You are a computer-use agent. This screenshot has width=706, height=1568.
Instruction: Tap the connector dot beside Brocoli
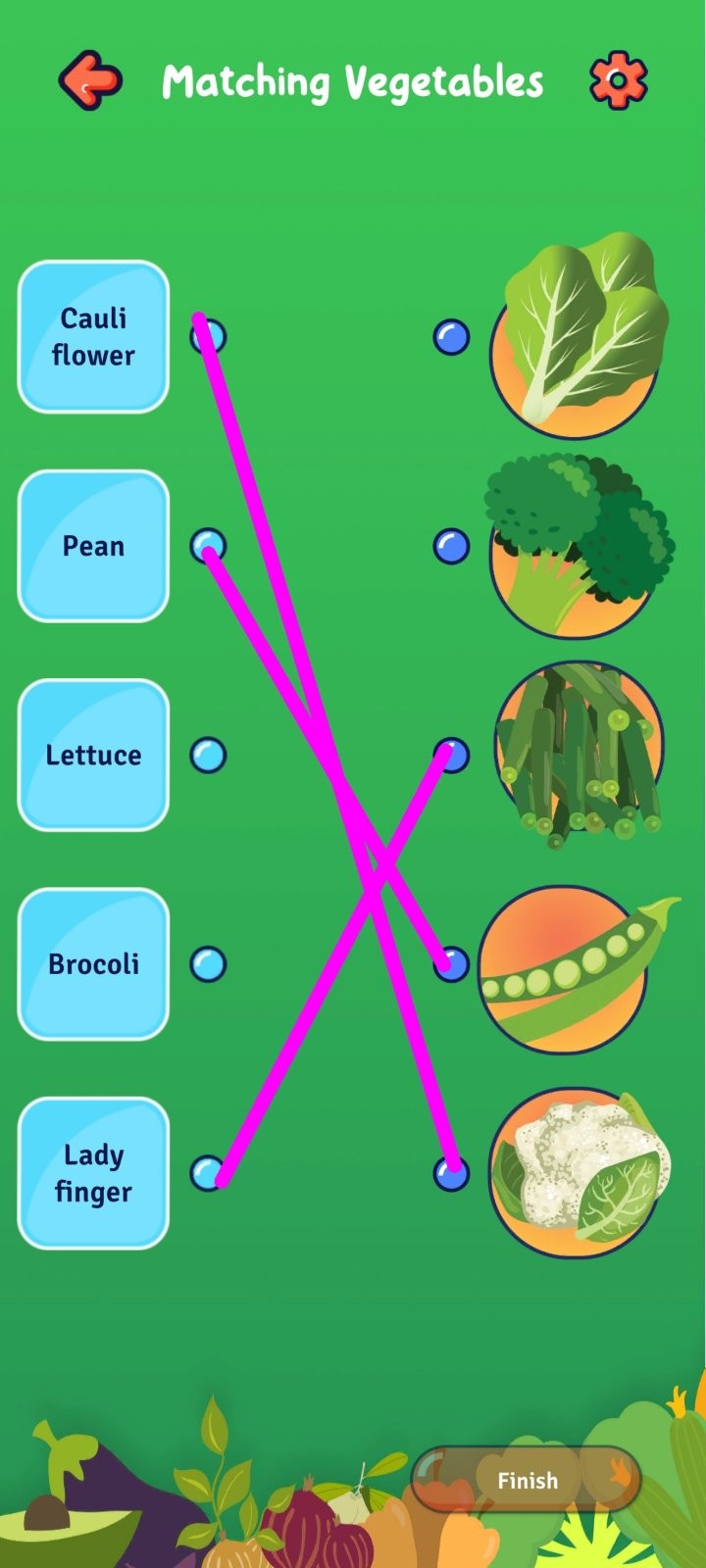tap(208, 964)
